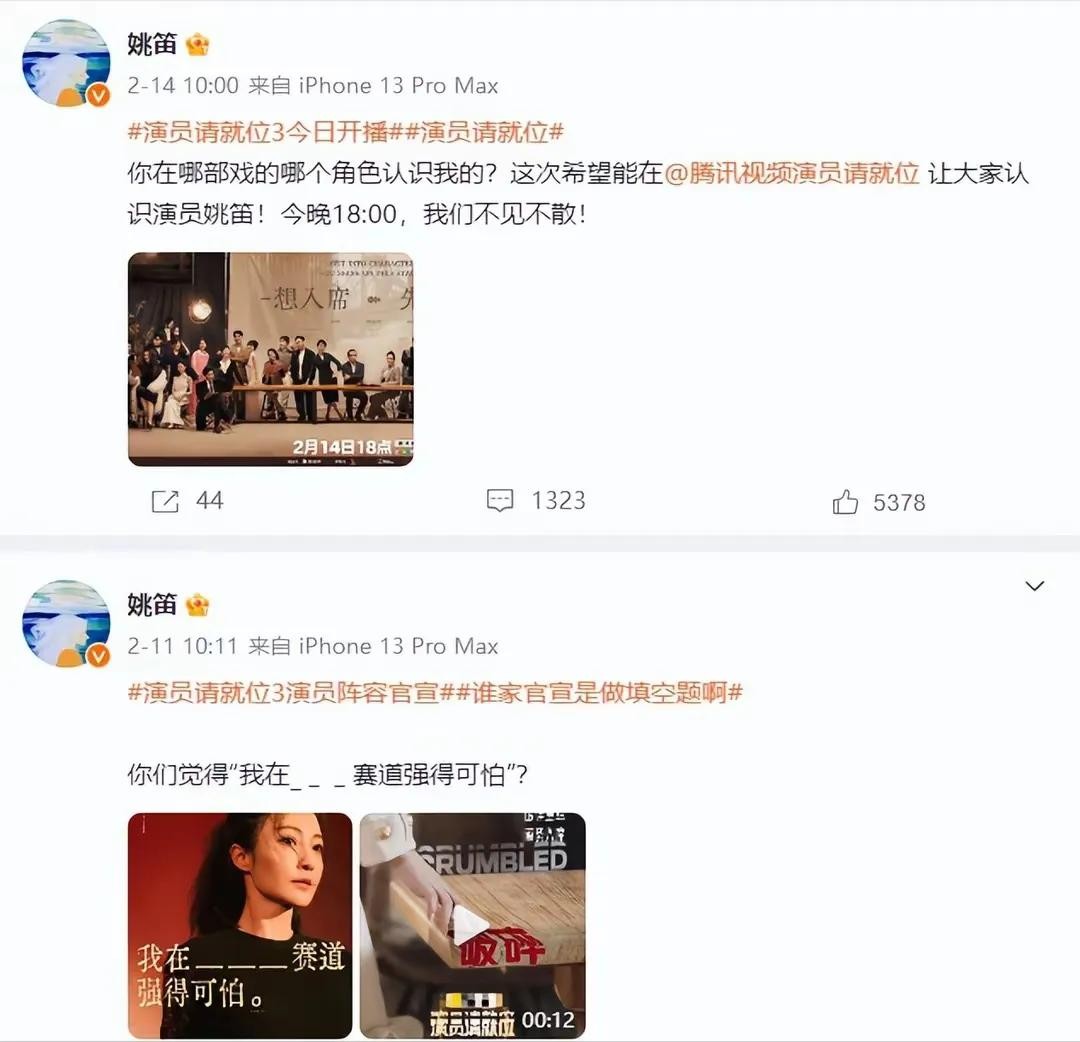The height and width of the screenshot is (1042, 1080).
Task: Open the red poster image 我在赛道强得可怕
Action: (240, 925)
